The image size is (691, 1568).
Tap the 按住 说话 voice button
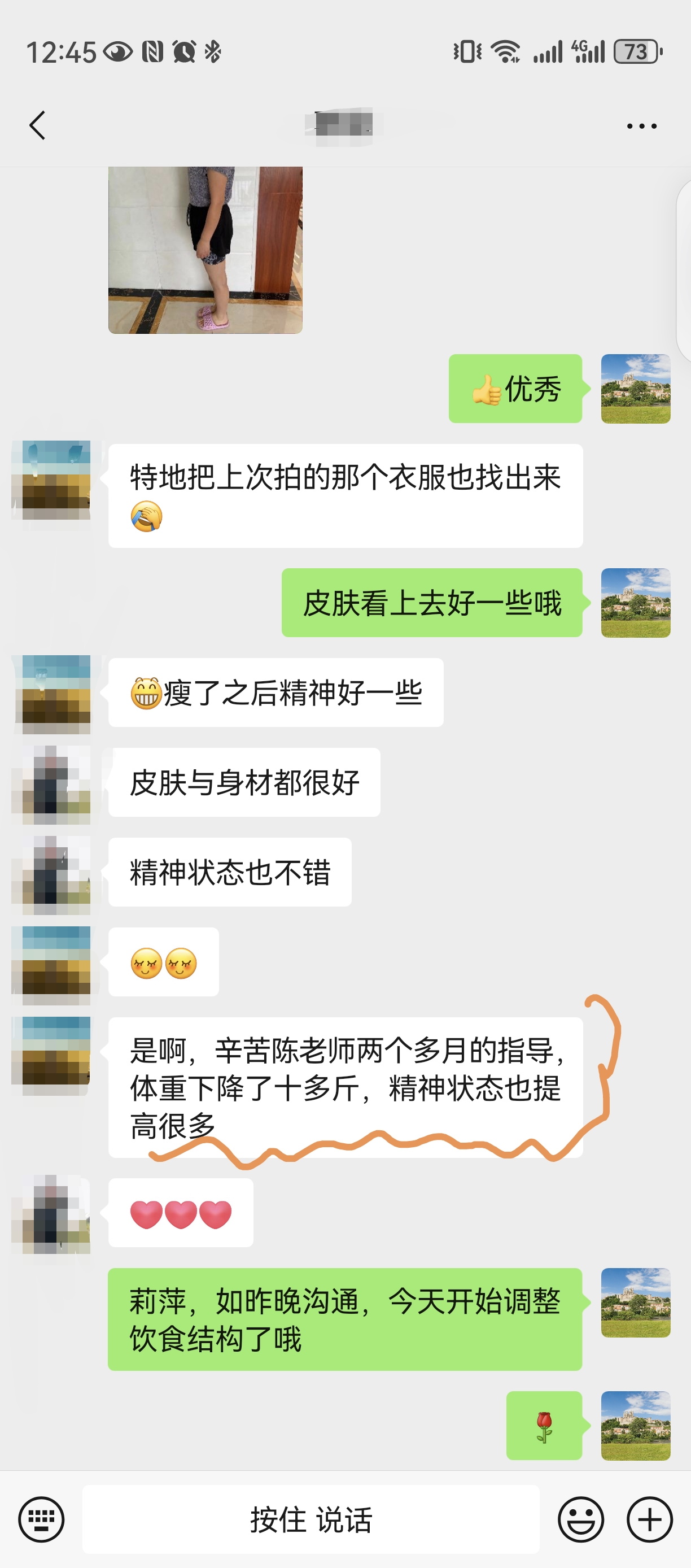click(311, 1520)
